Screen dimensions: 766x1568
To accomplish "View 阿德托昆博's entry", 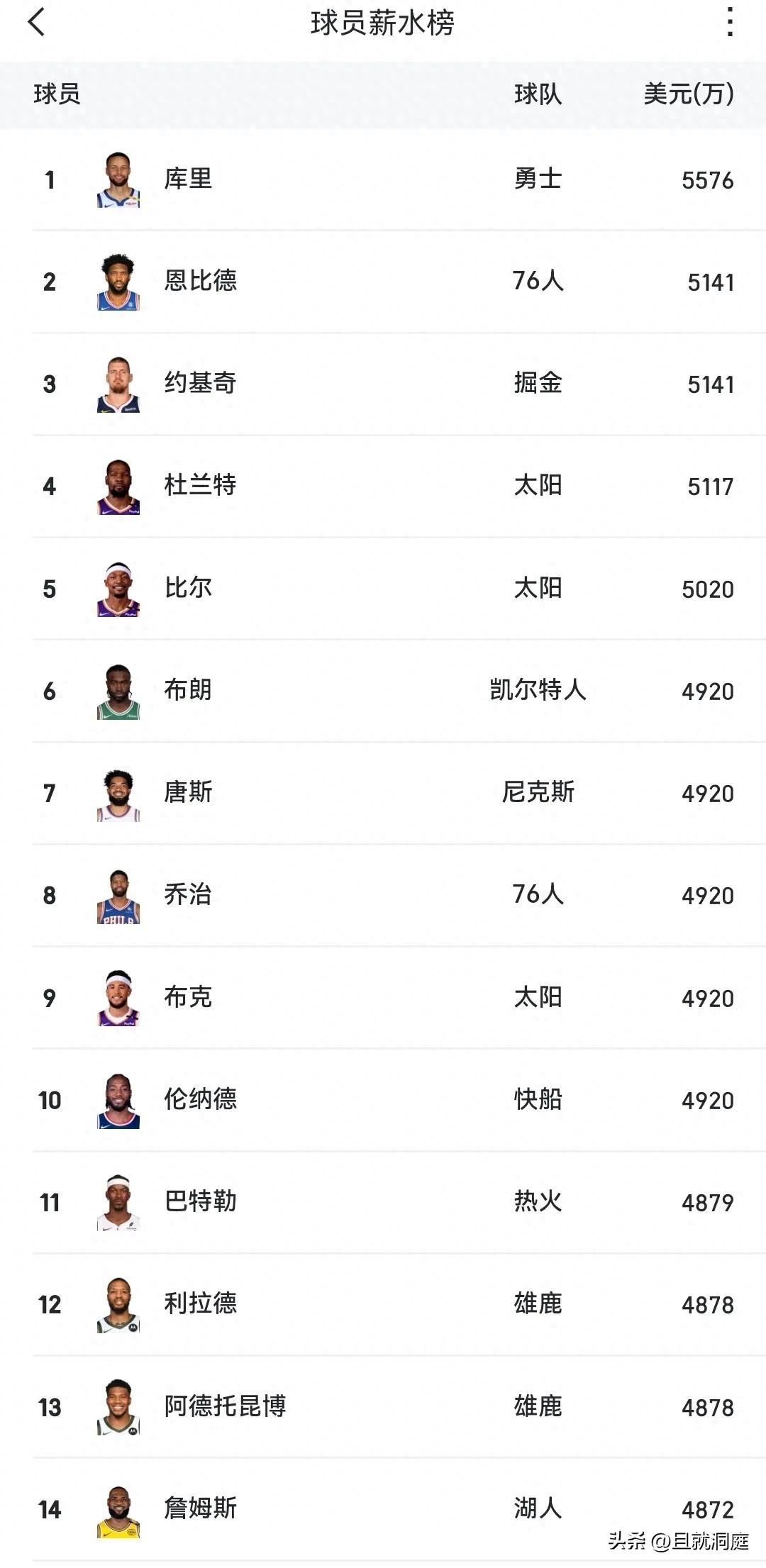I will point(383,1406).
